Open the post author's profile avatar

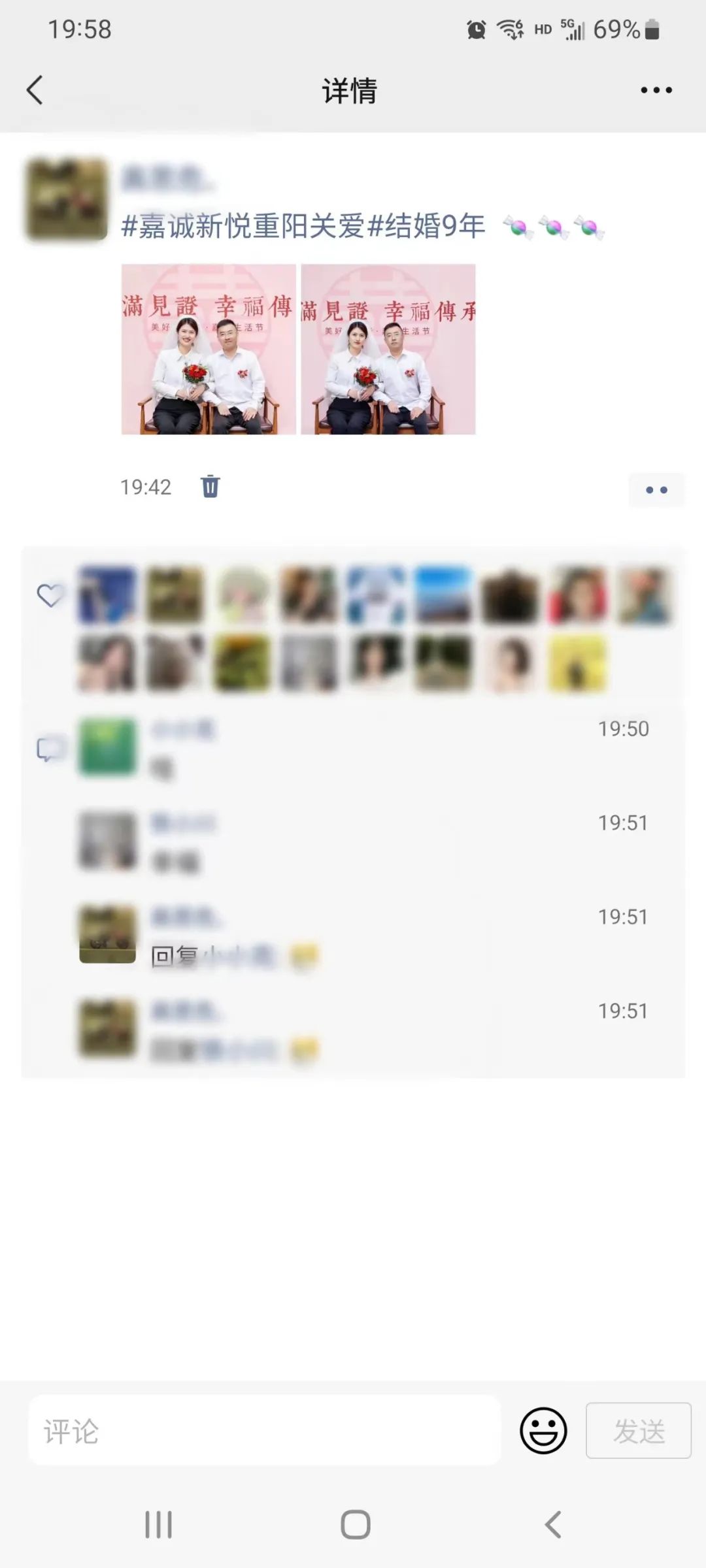(x=66, y=199)
